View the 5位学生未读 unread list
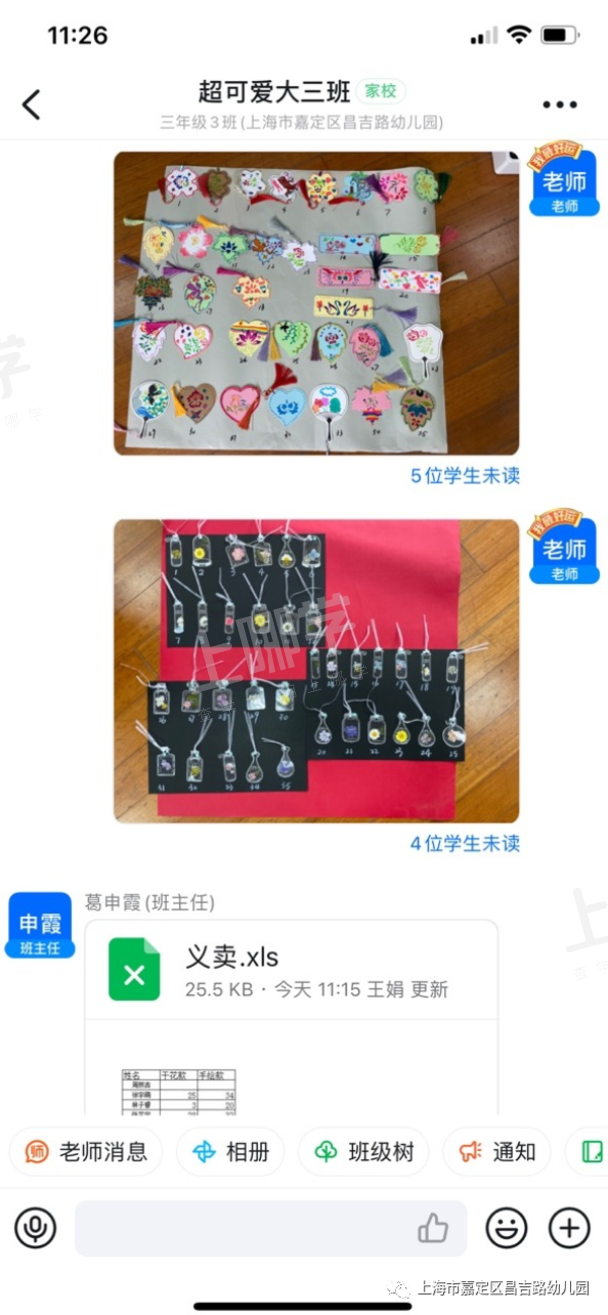 (465, 476)
